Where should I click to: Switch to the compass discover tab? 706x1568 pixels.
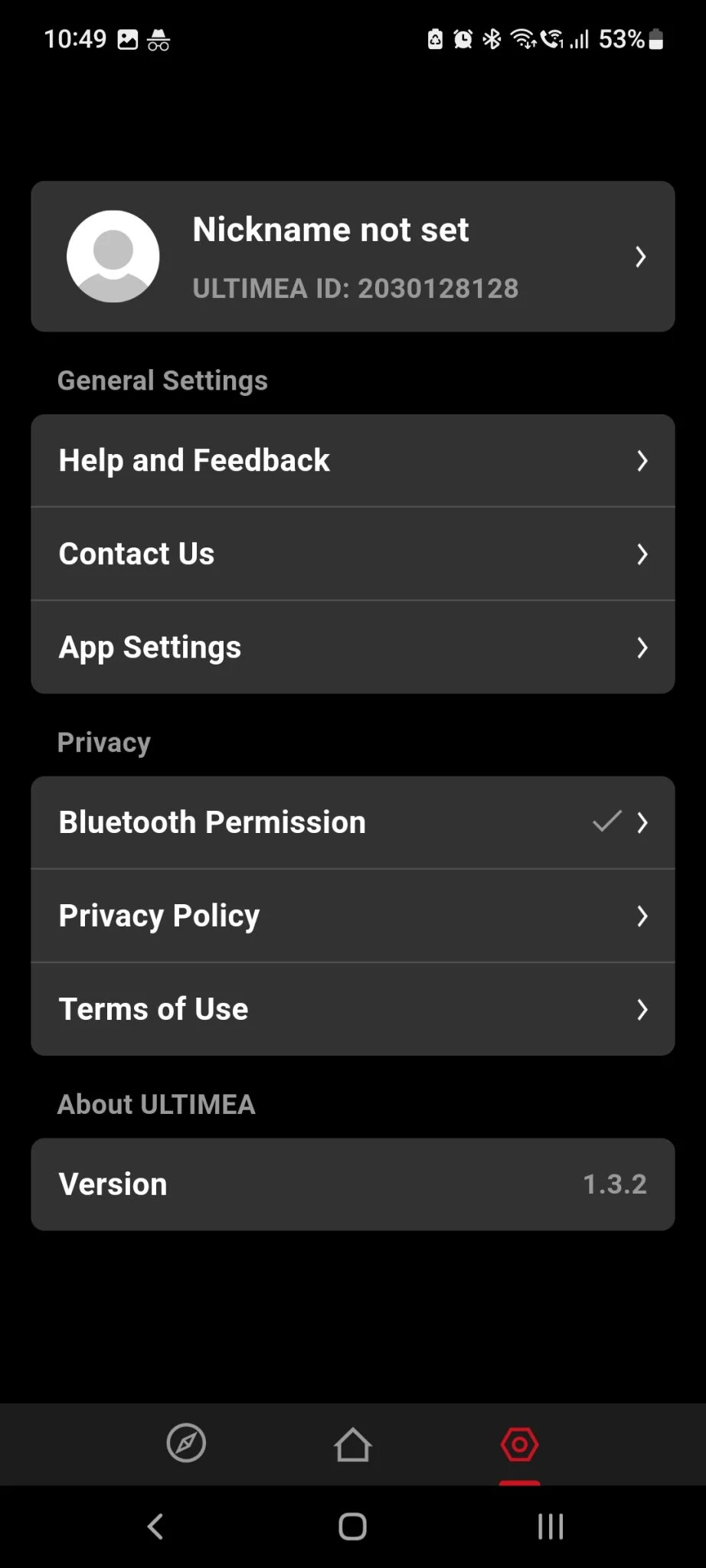pos(186,1443)
